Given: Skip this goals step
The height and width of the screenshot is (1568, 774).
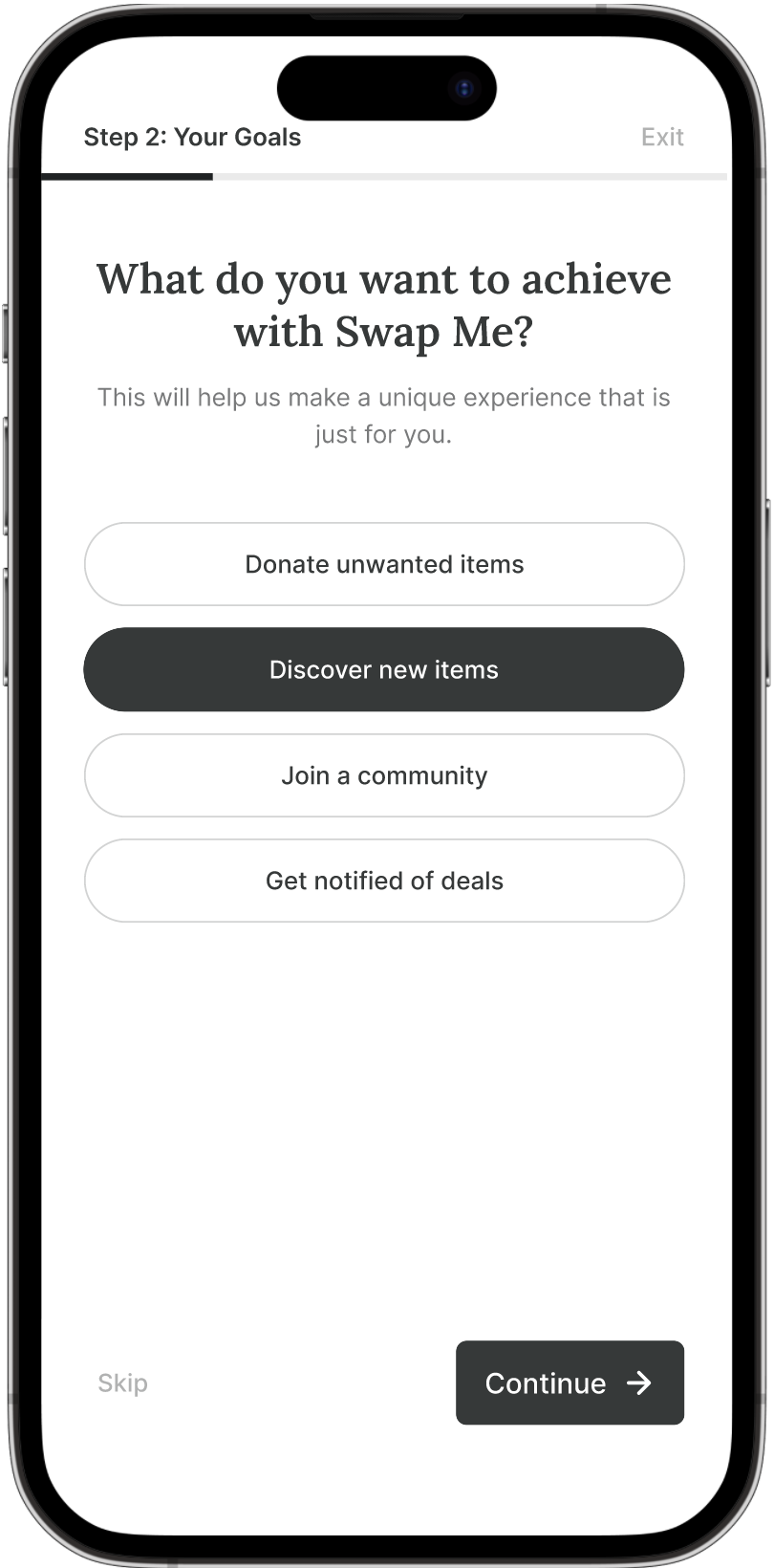Looking at the screenshot, I should [122, 1383].
